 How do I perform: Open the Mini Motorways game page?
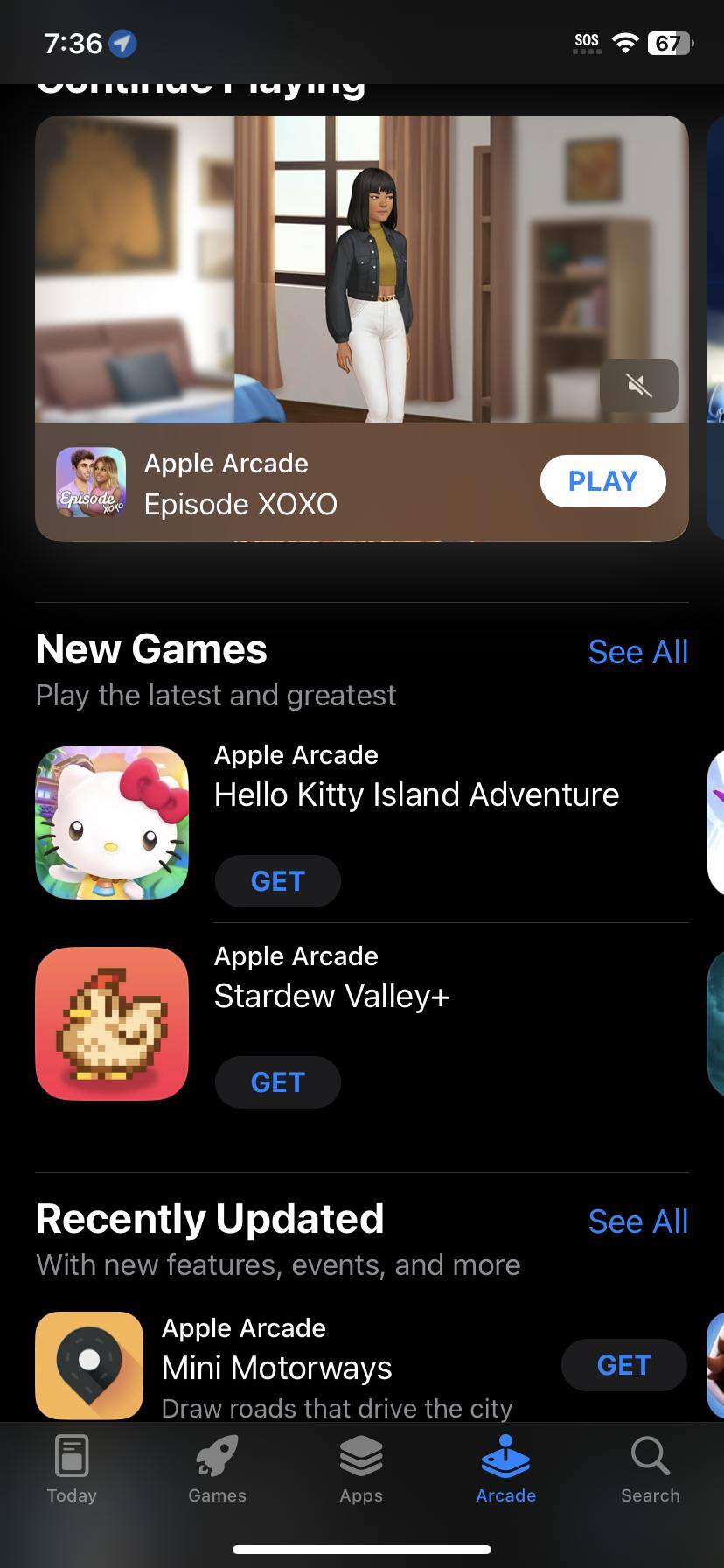coord(277,1368)
